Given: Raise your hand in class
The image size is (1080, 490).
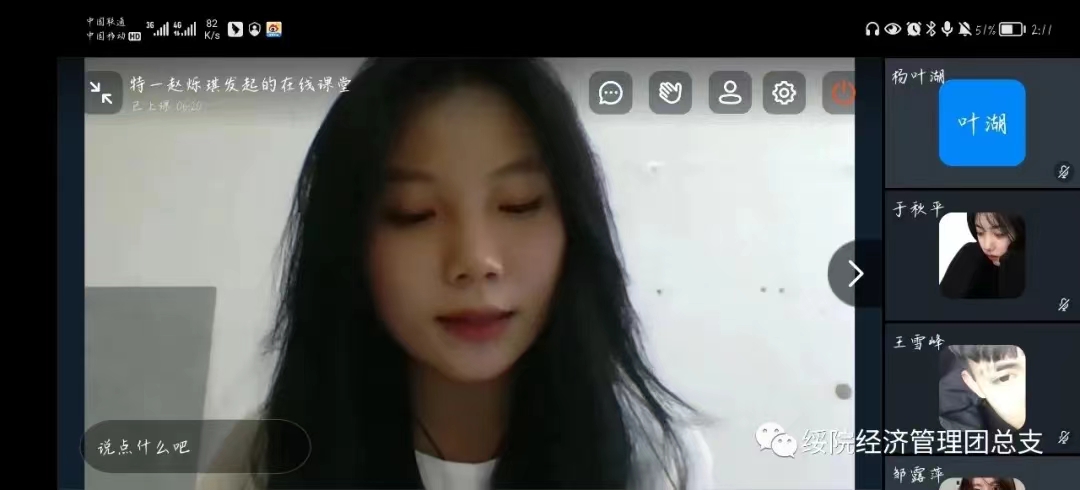Looking at the screenshot, I should click(x=670, y=93).
